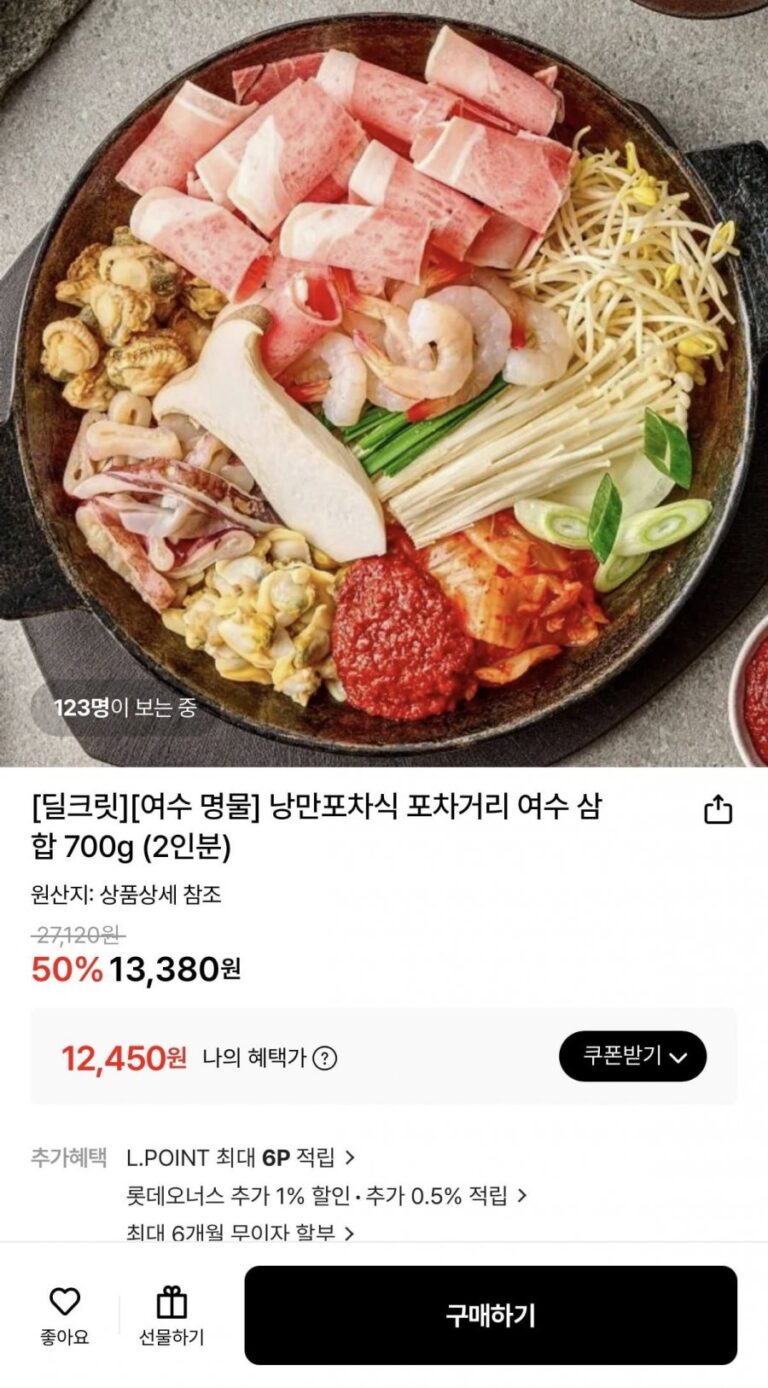Open 최대 6개월 무이자 할부 info
The width and height of the screenshot is (768, 1388).
(x=240, y=1232)
